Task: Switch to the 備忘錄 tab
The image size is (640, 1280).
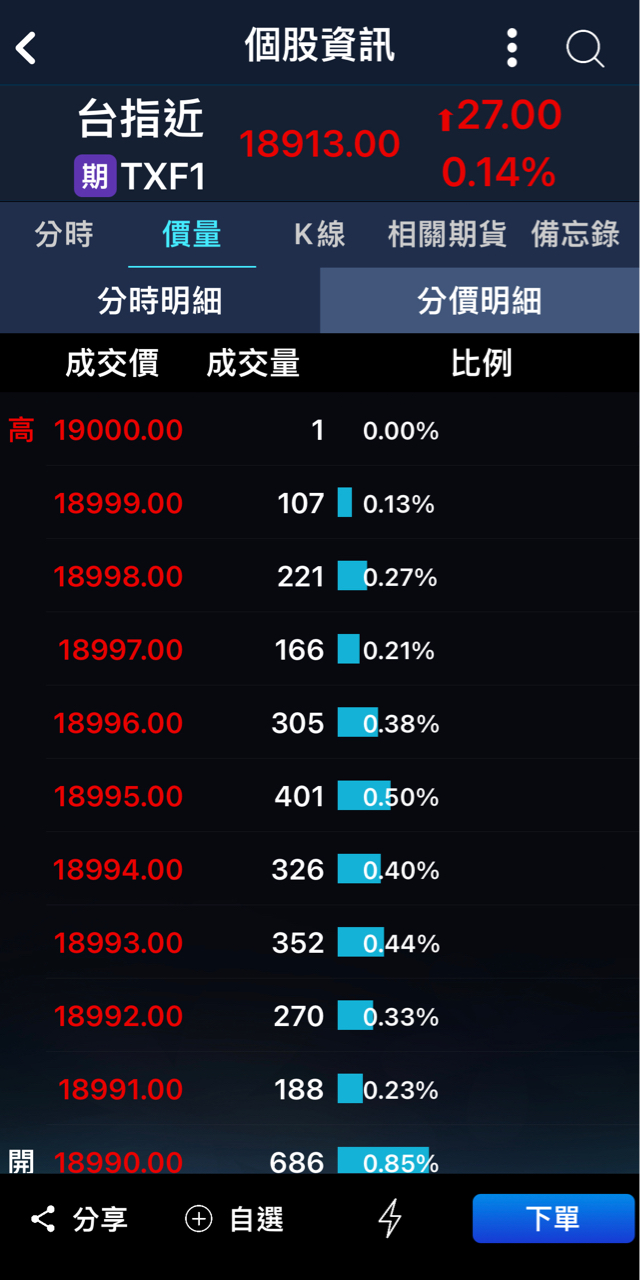Action: (576, 234)
